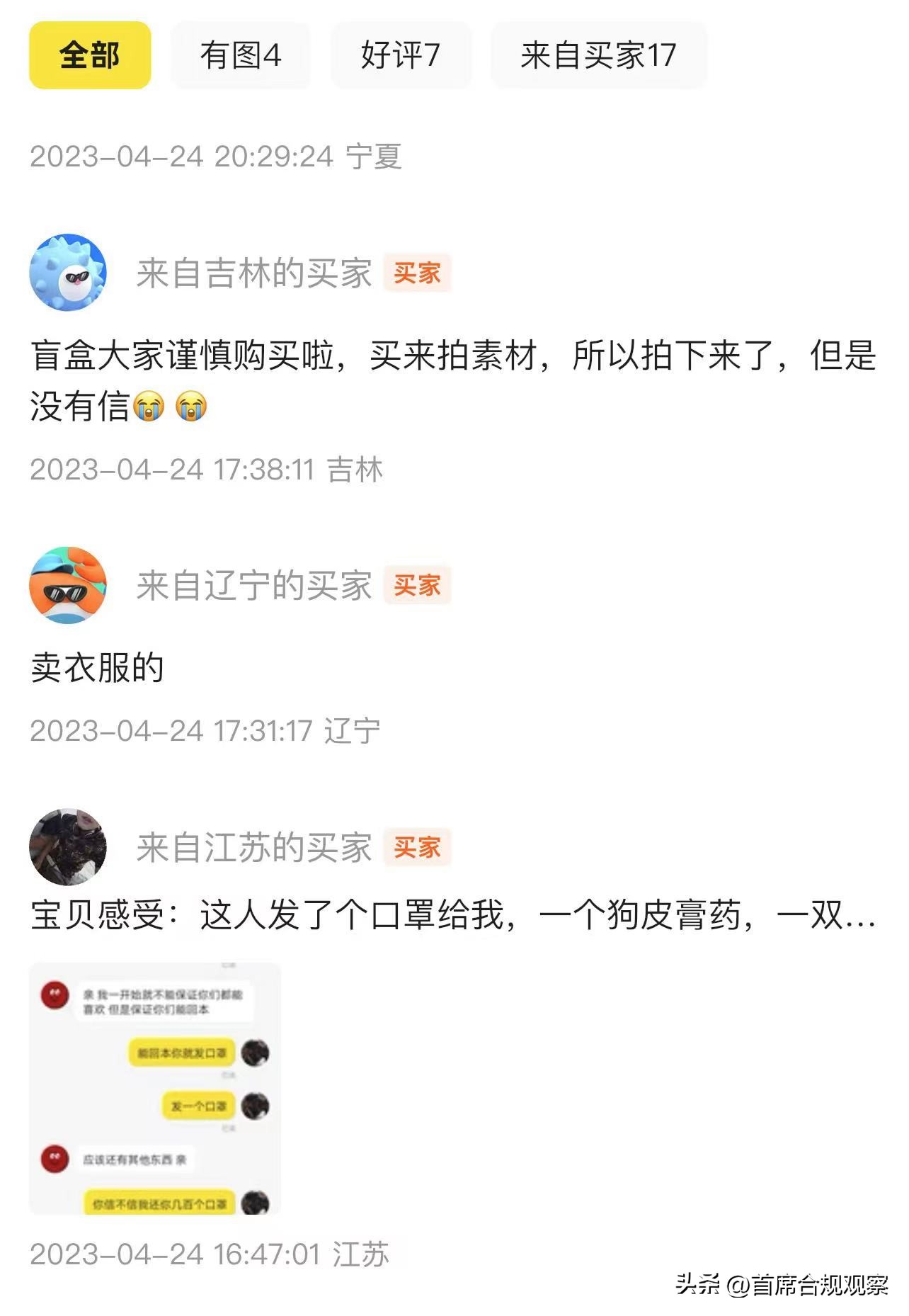
Task: Enable the 来自买家17 filter
Action: [597, 56]
